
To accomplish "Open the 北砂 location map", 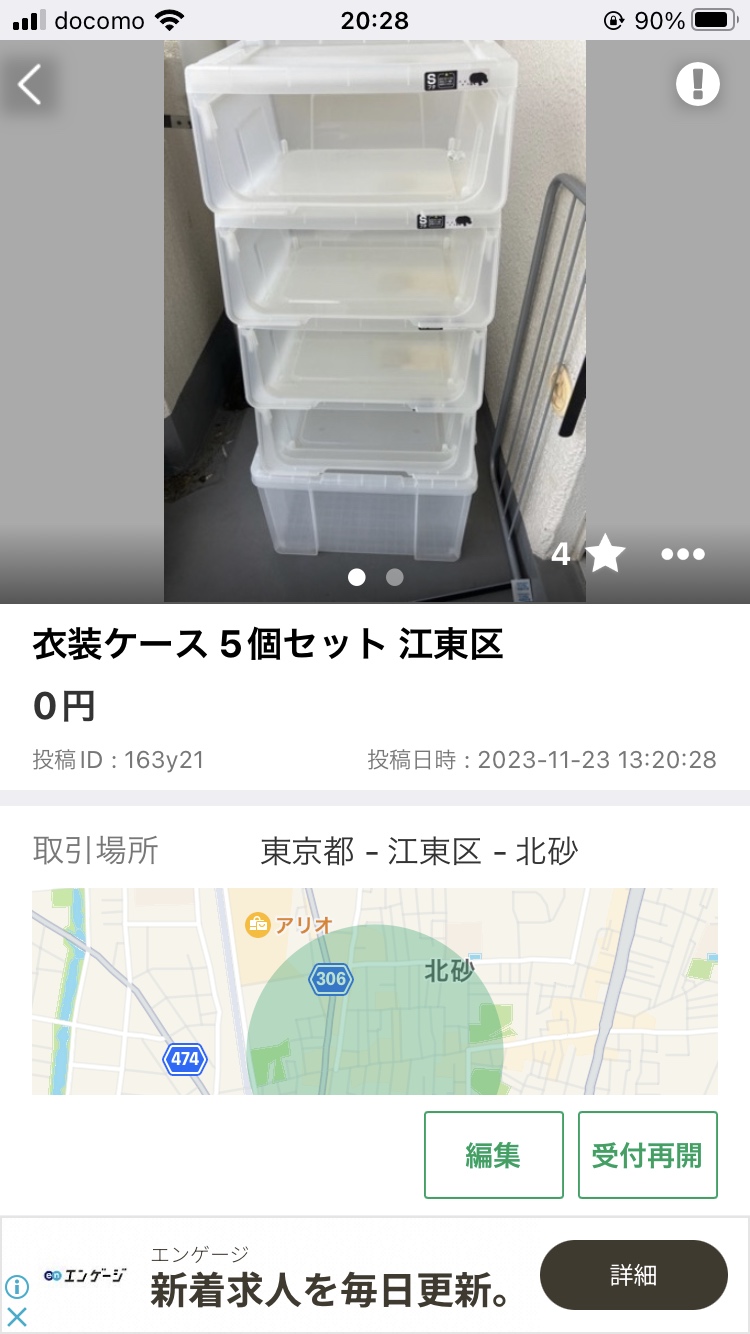I will 374,991.
